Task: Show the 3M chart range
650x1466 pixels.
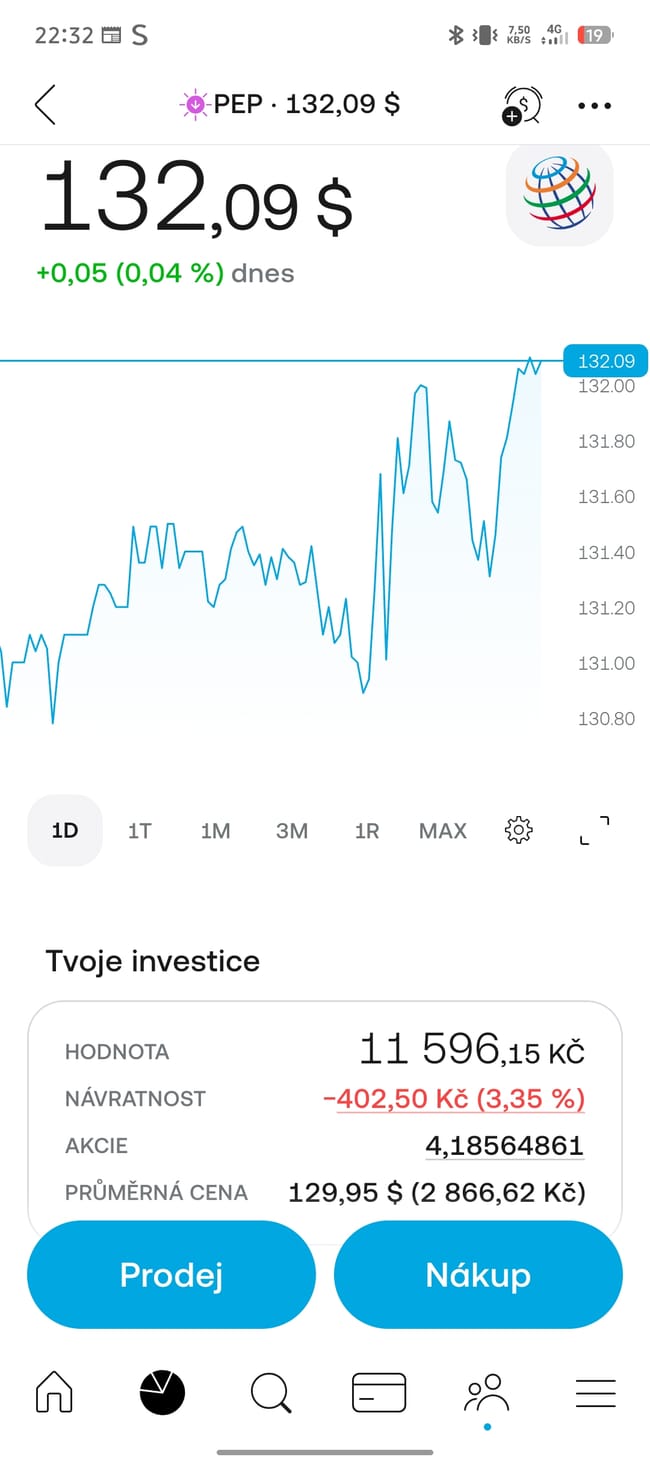Action: click(292, 830)
